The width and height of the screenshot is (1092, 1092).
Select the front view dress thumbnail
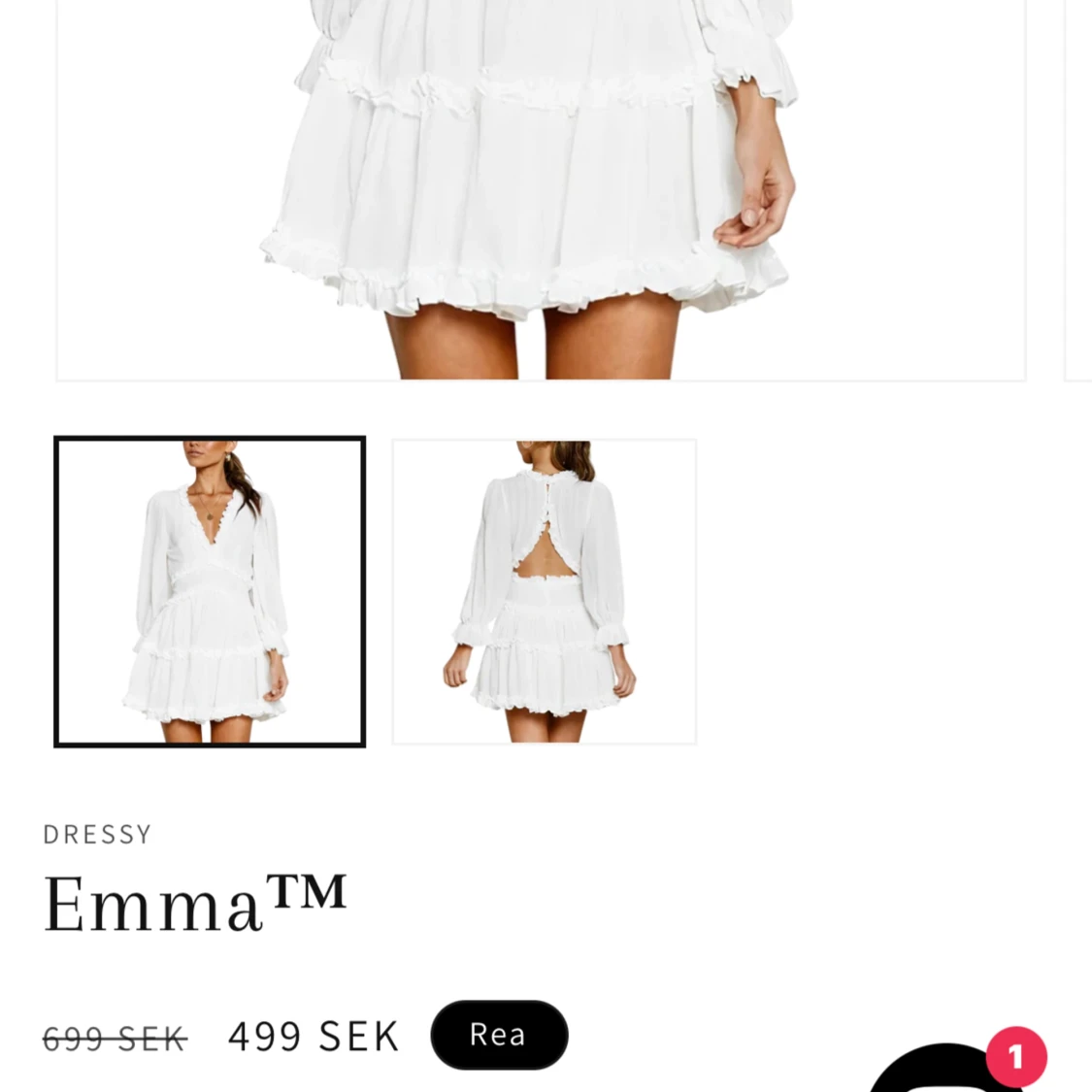tap(210, 592)
